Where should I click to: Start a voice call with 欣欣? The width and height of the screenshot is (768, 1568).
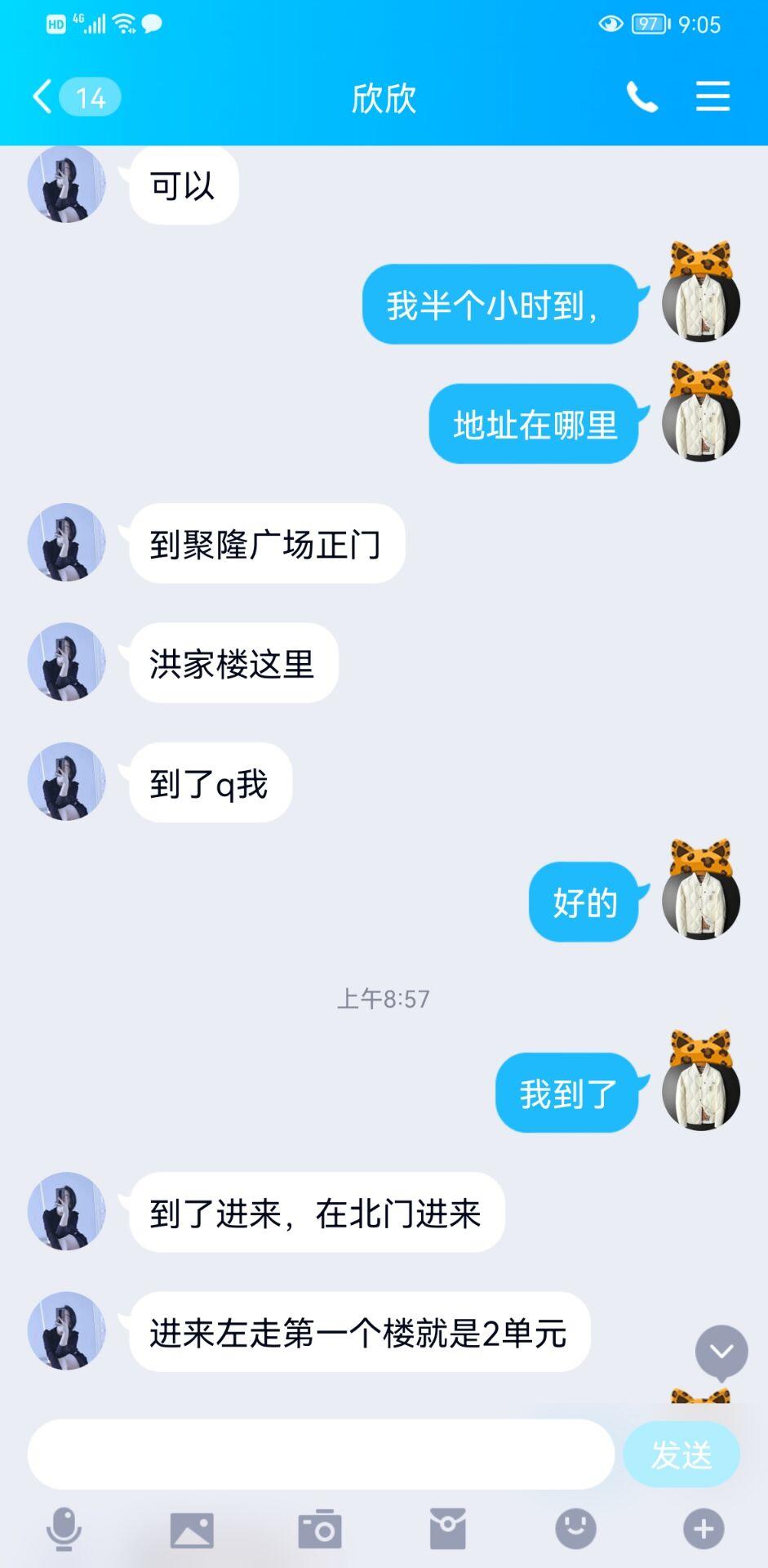[x=641, y=97]
